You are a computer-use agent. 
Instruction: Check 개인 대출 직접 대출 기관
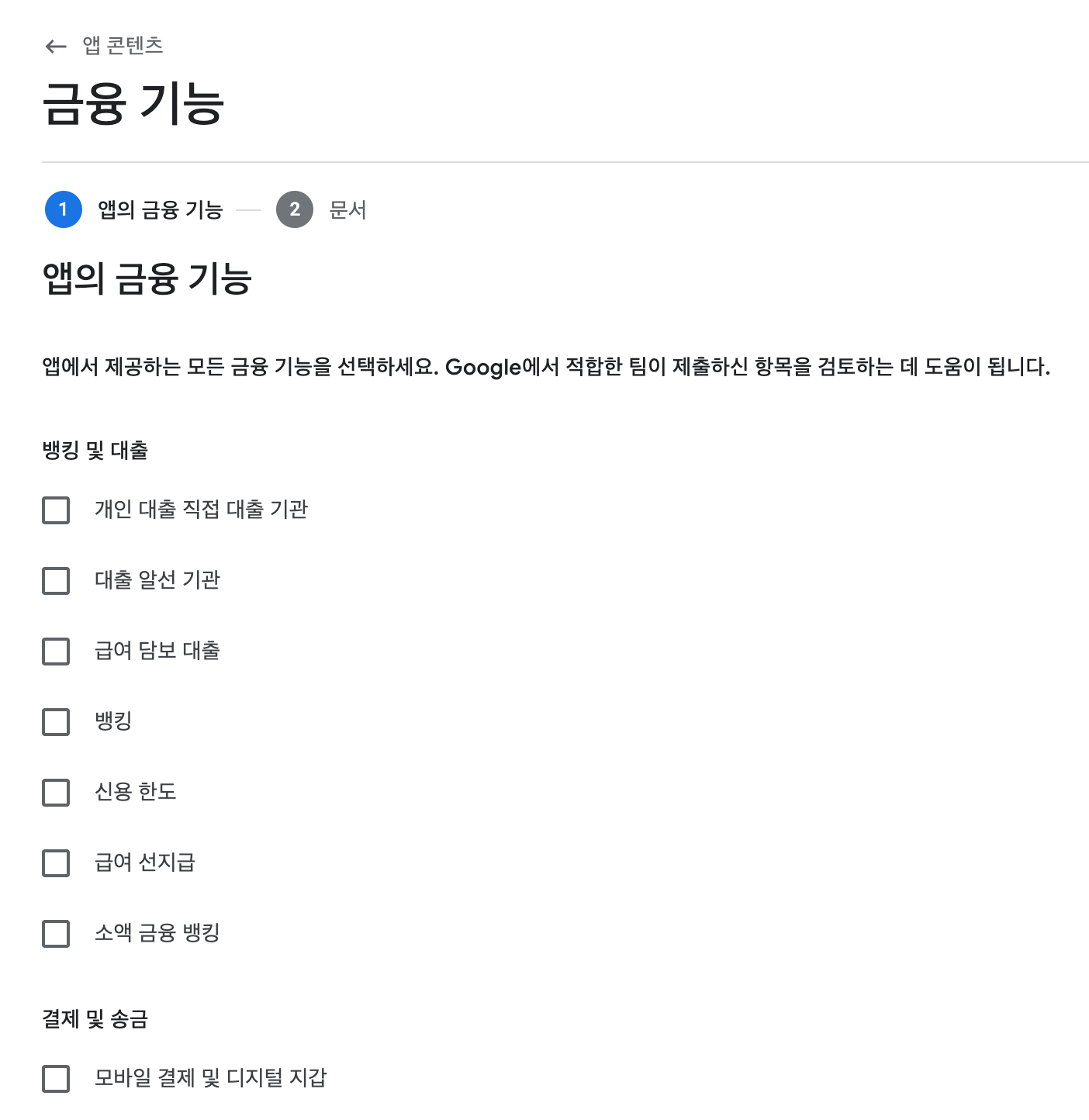56,510
